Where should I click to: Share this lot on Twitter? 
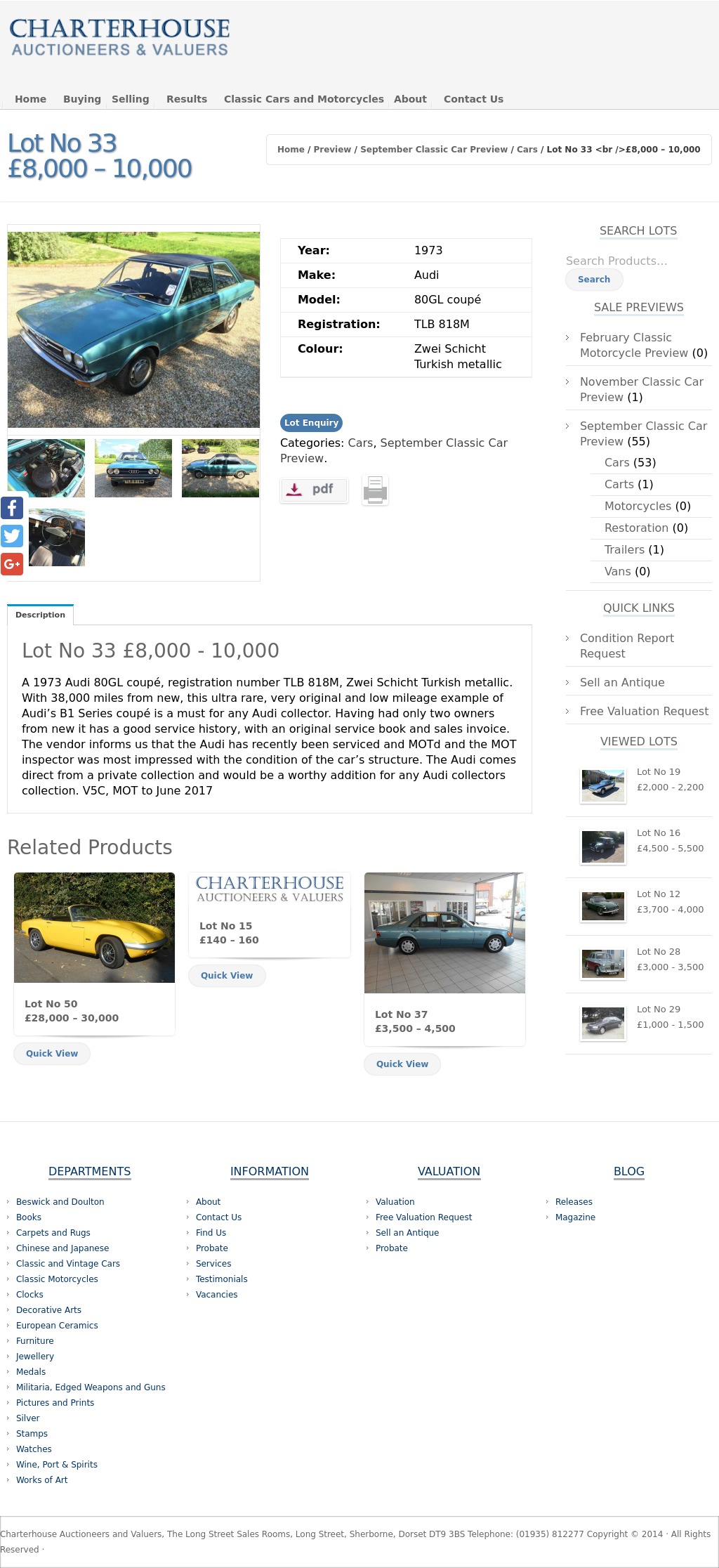pyautogui.click(x=12, y=536)
